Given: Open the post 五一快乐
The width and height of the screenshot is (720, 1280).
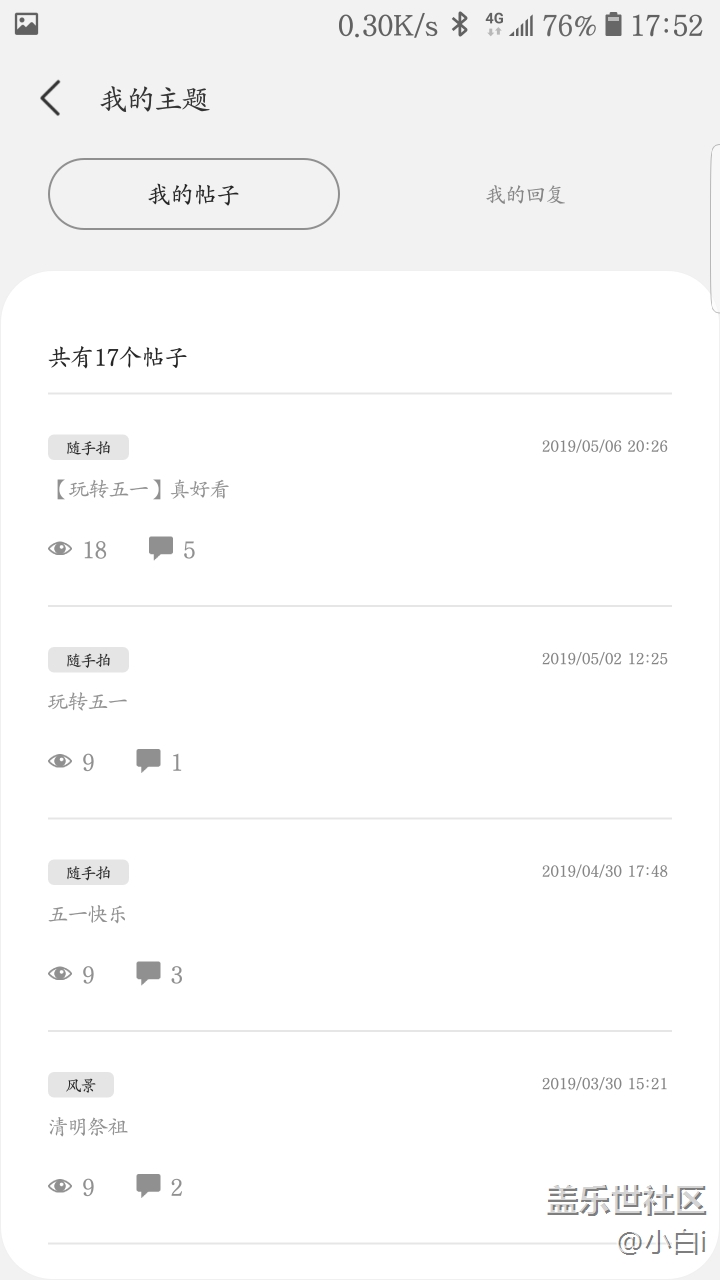Looking at the screenshot, I should (x=88, y=914).
